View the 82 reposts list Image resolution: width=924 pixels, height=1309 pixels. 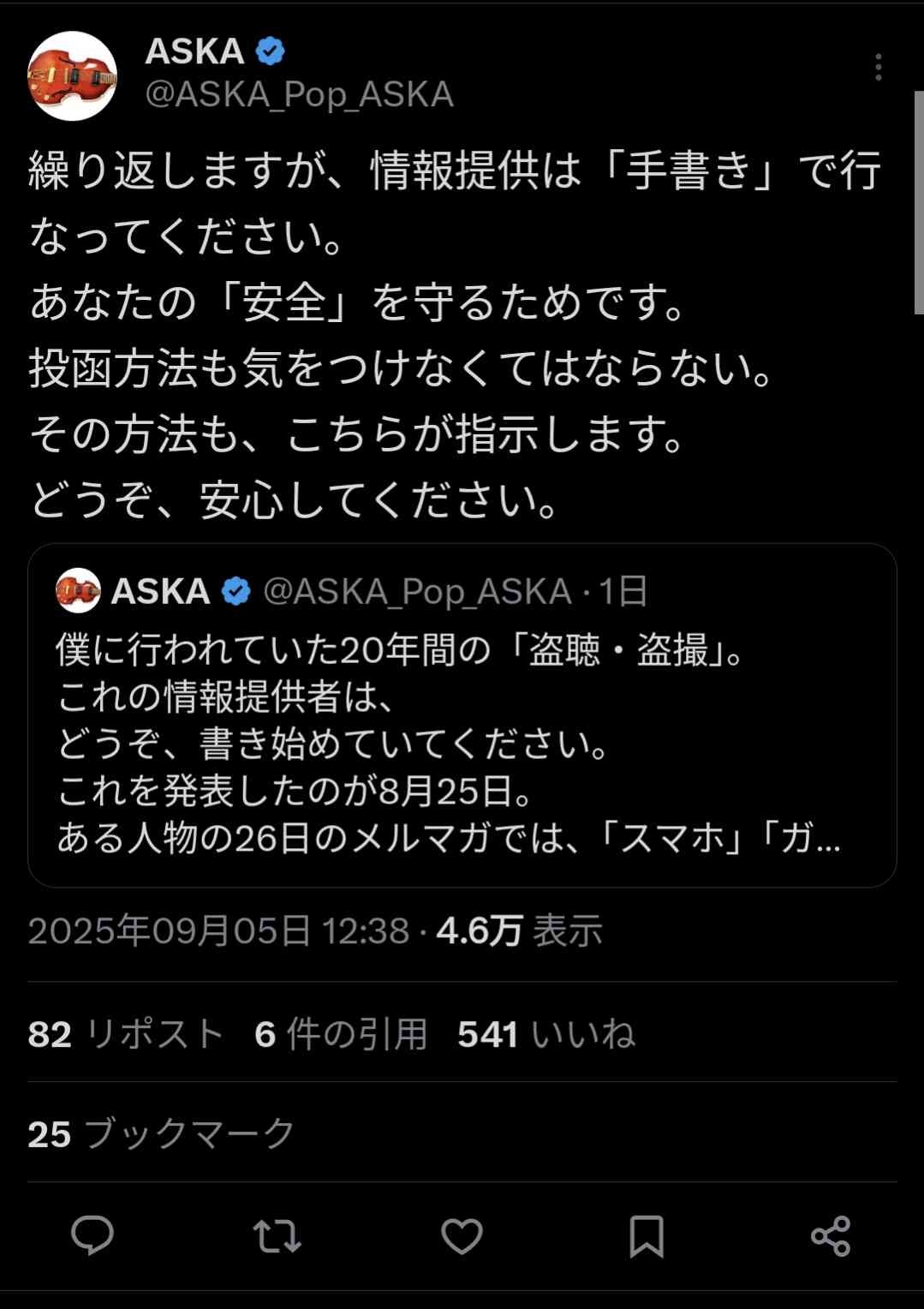(125, 1034)
